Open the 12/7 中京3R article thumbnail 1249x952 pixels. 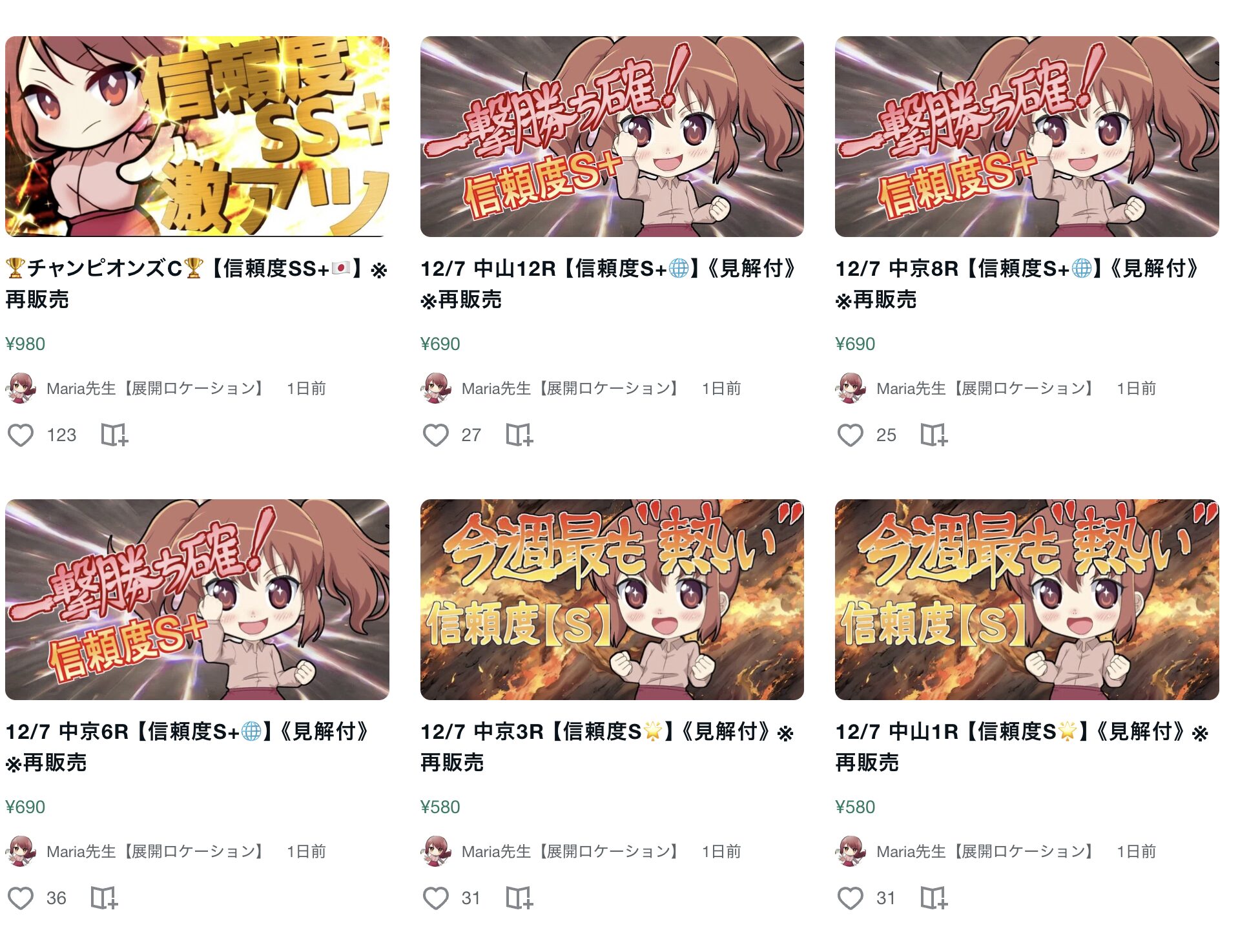pos(612,599)
